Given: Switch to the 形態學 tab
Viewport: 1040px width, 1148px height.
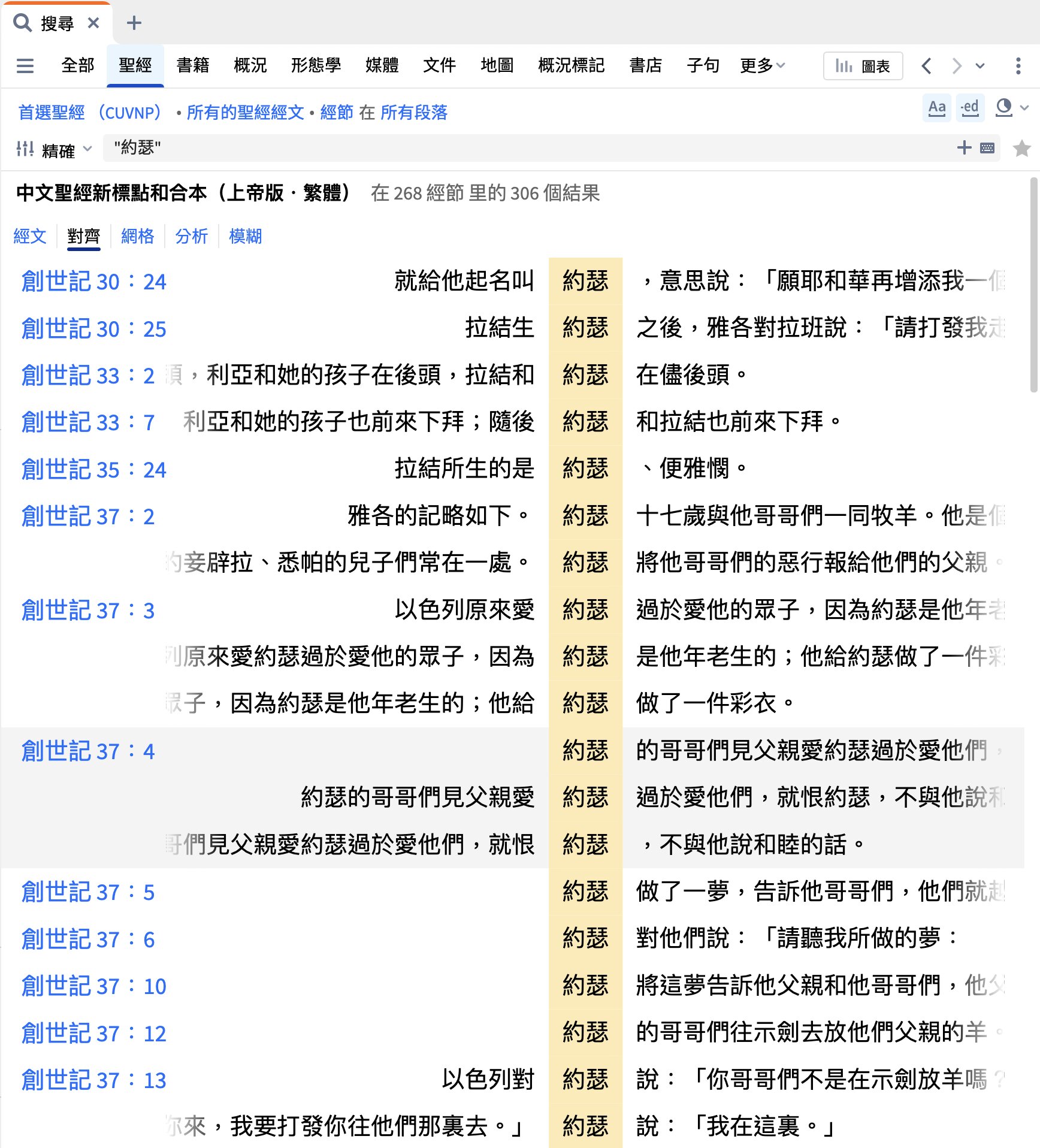Looking at the screenshot, I should 316,65.
